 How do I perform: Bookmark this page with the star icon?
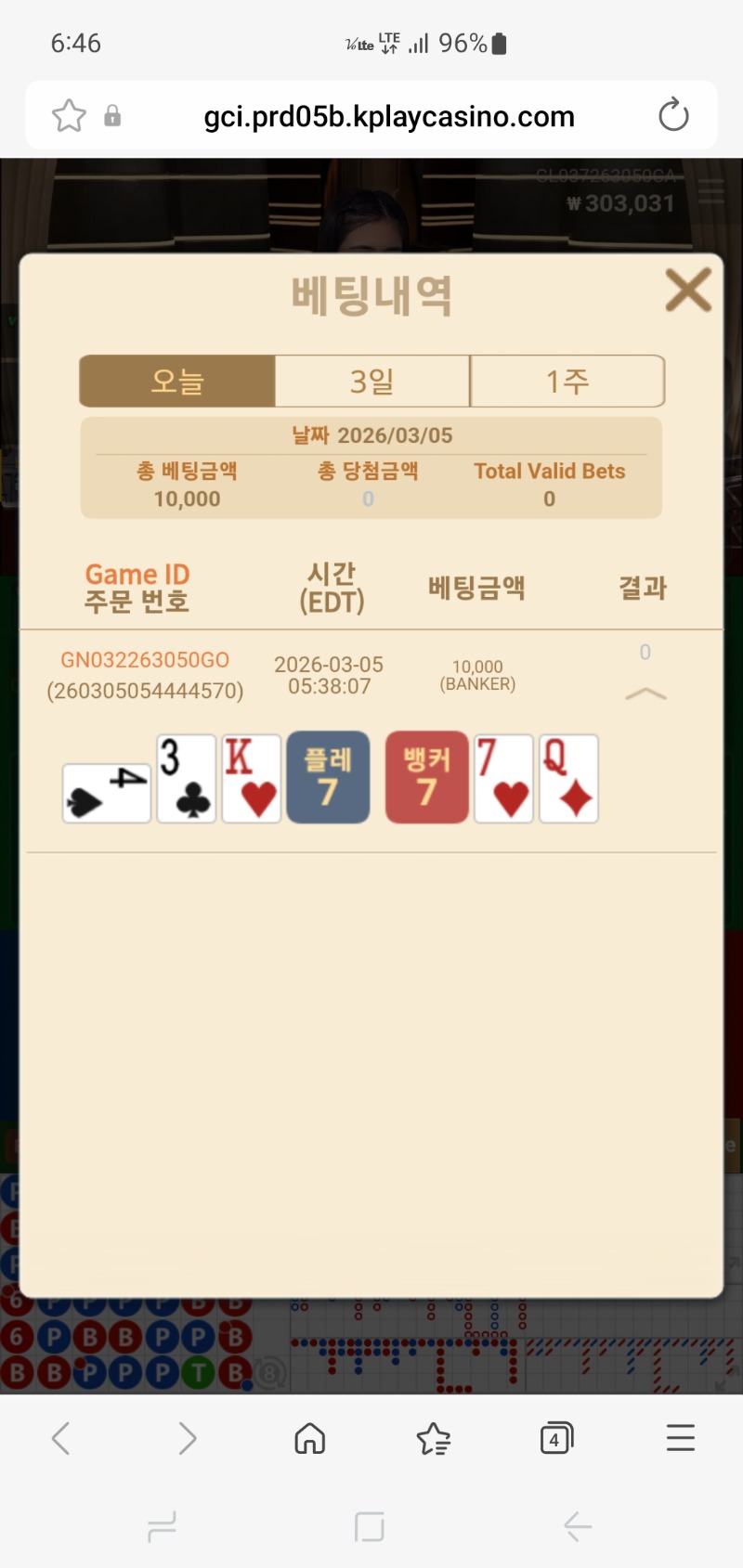click(x=69, y=116)
